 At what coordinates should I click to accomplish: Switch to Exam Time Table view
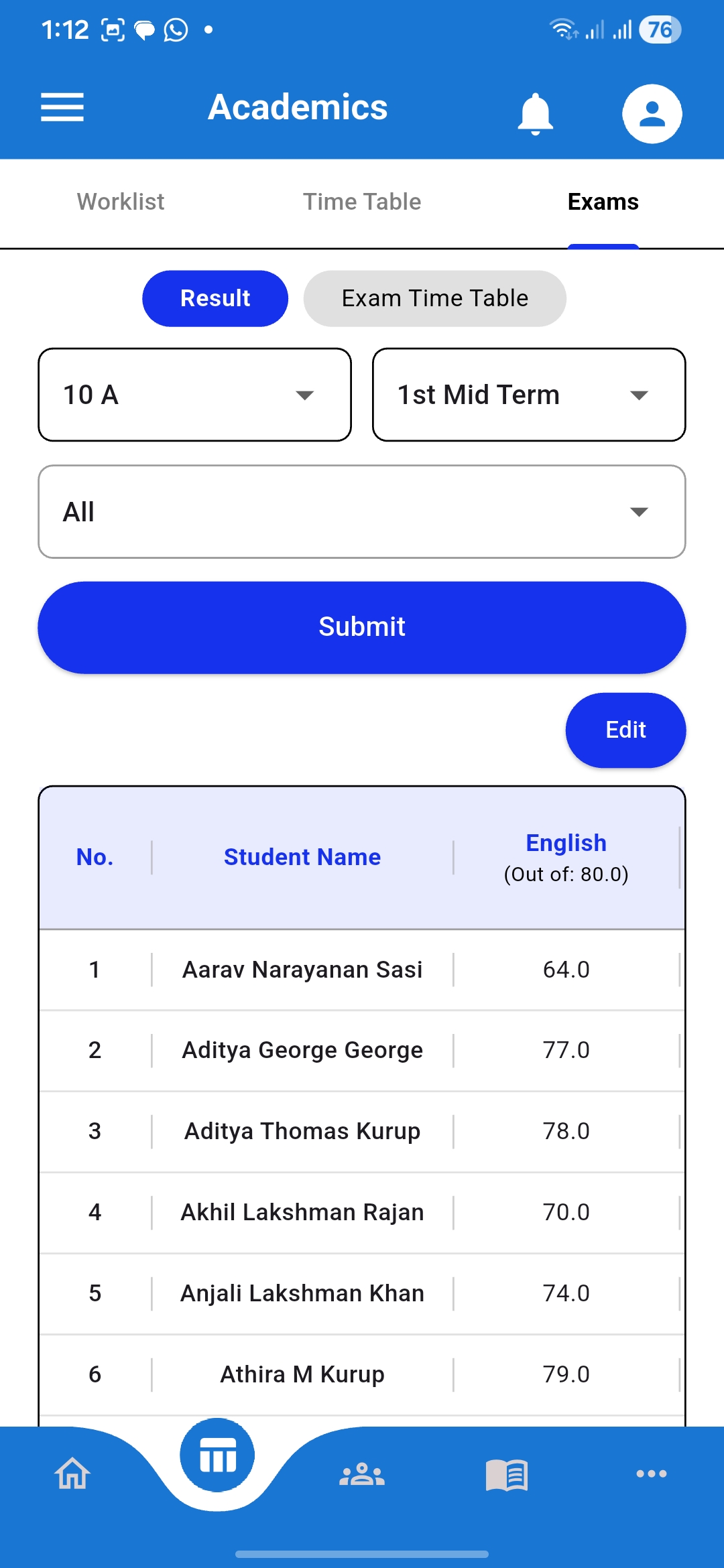[x=434, y=298]
